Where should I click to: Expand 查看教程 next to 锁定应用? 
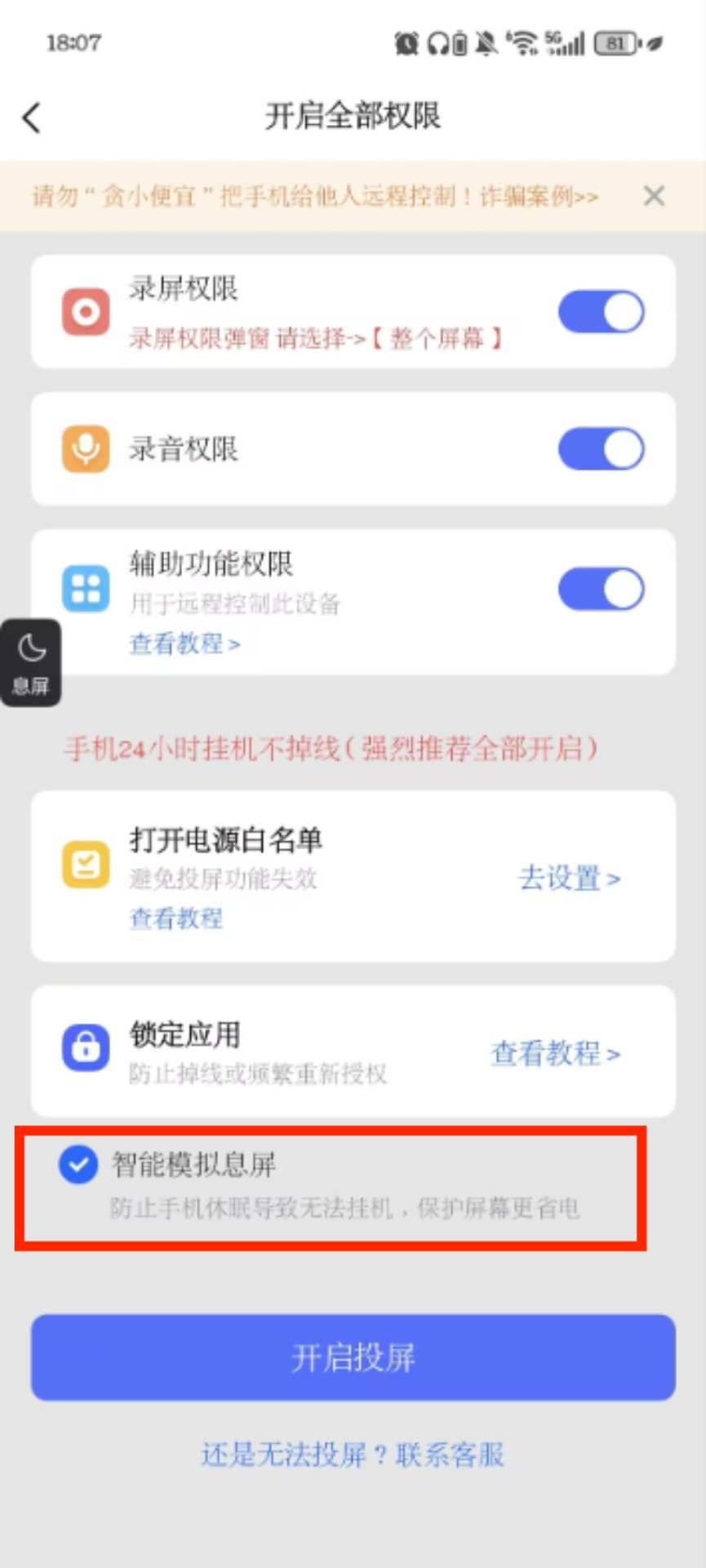coord(555,1054)
